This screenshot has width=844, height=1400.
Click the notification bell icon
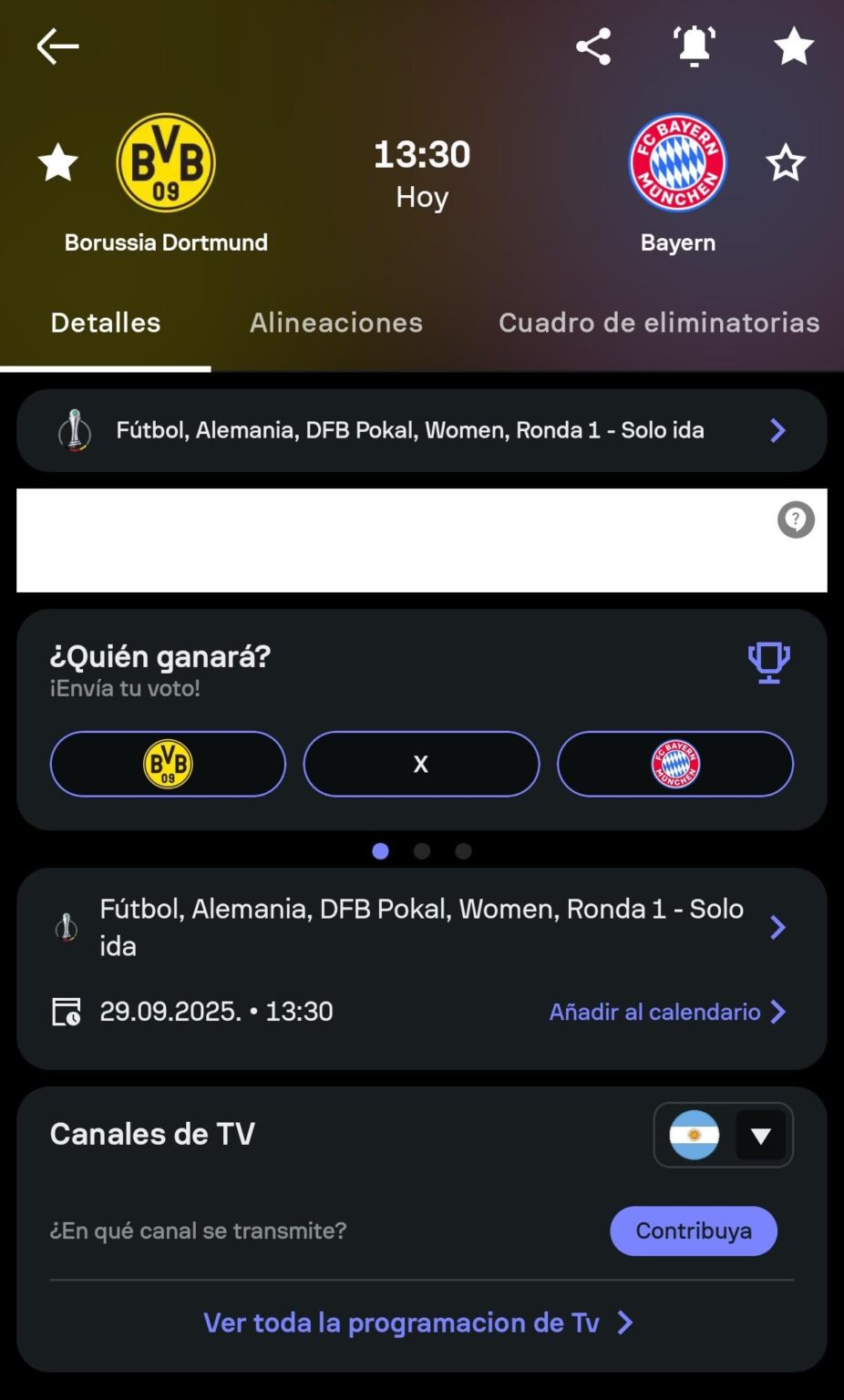[x=693, y=46]
